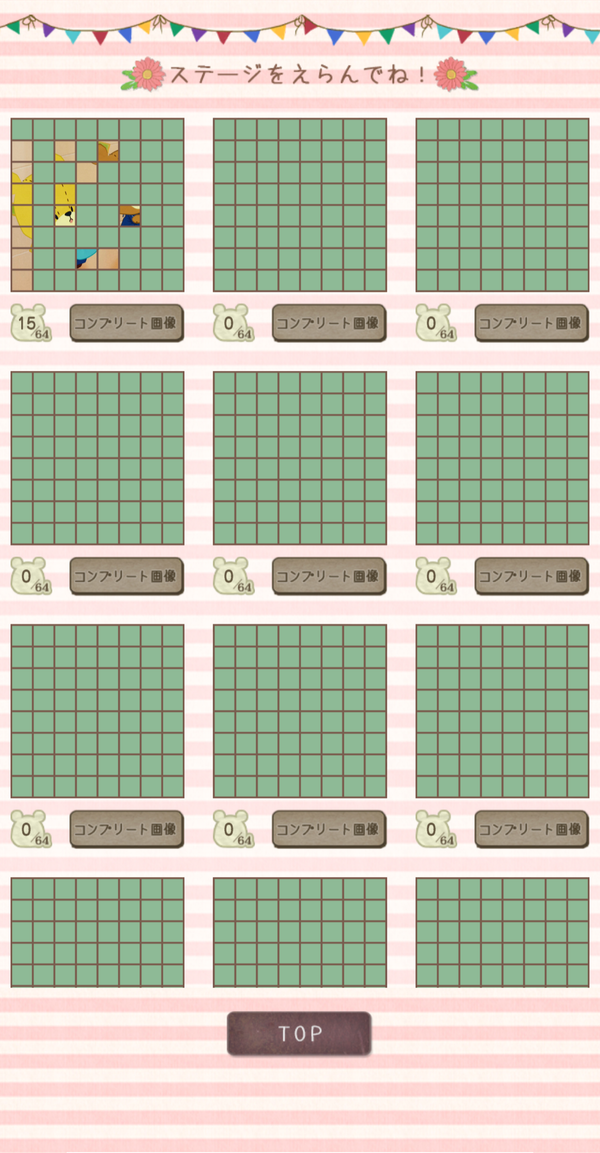
Task: Select the third stage grid in the first row
Action: 502,205
